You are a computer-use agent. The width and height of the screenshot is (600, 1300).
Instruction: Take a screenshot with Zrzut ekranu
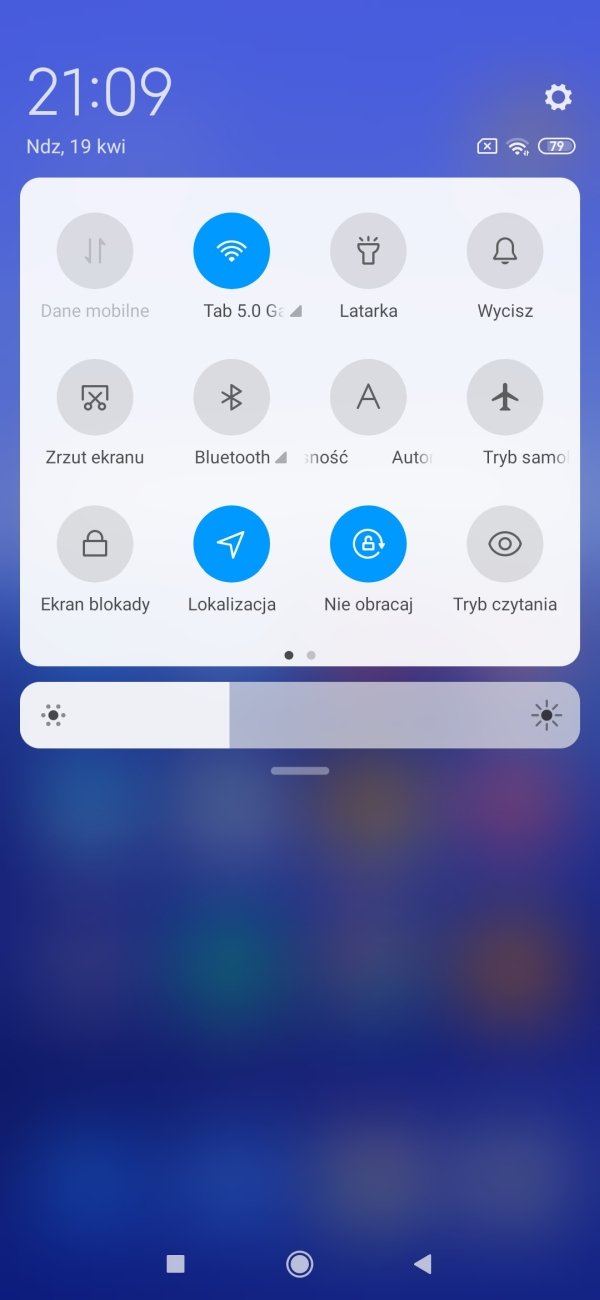pyautogui.click(x=95, y=397)
